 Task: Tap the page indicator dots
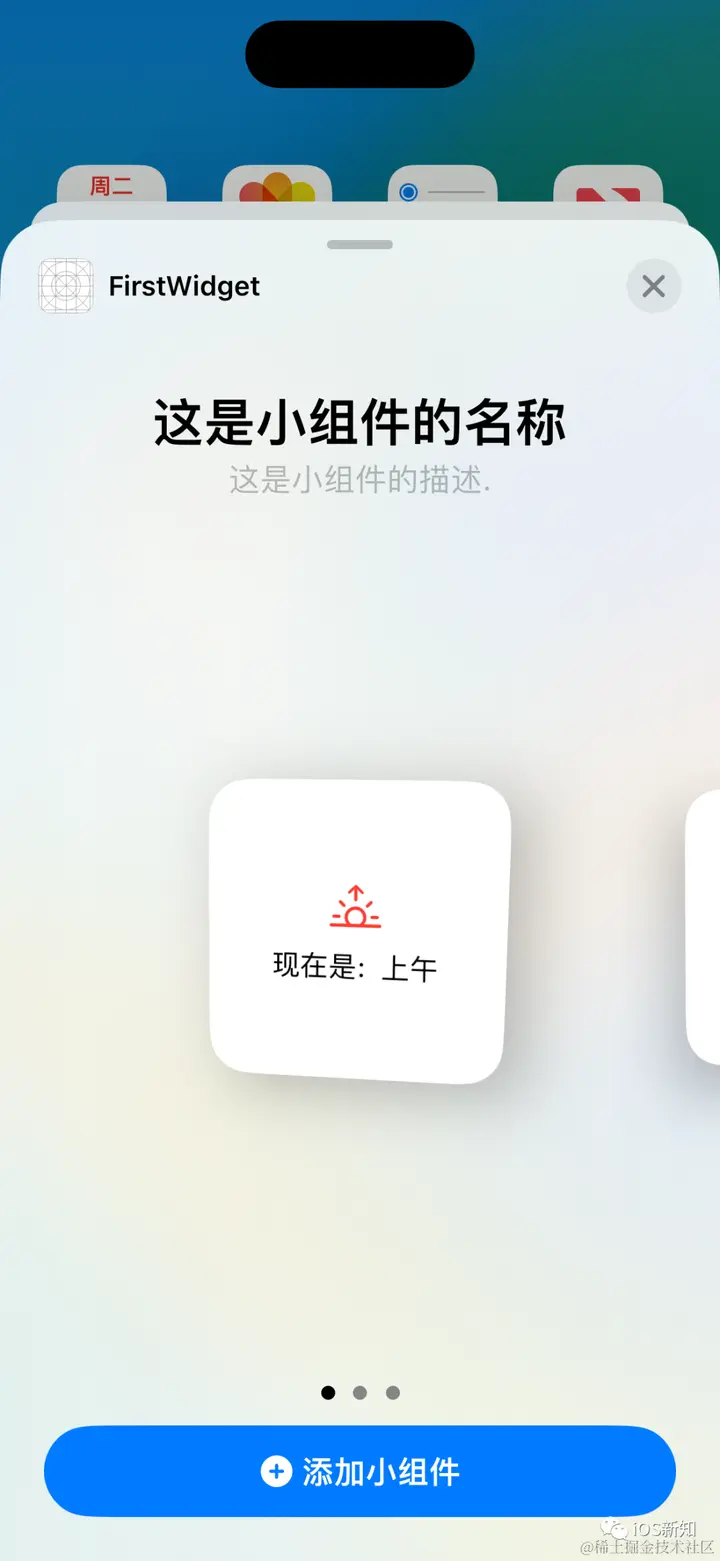pos(360,1393)
